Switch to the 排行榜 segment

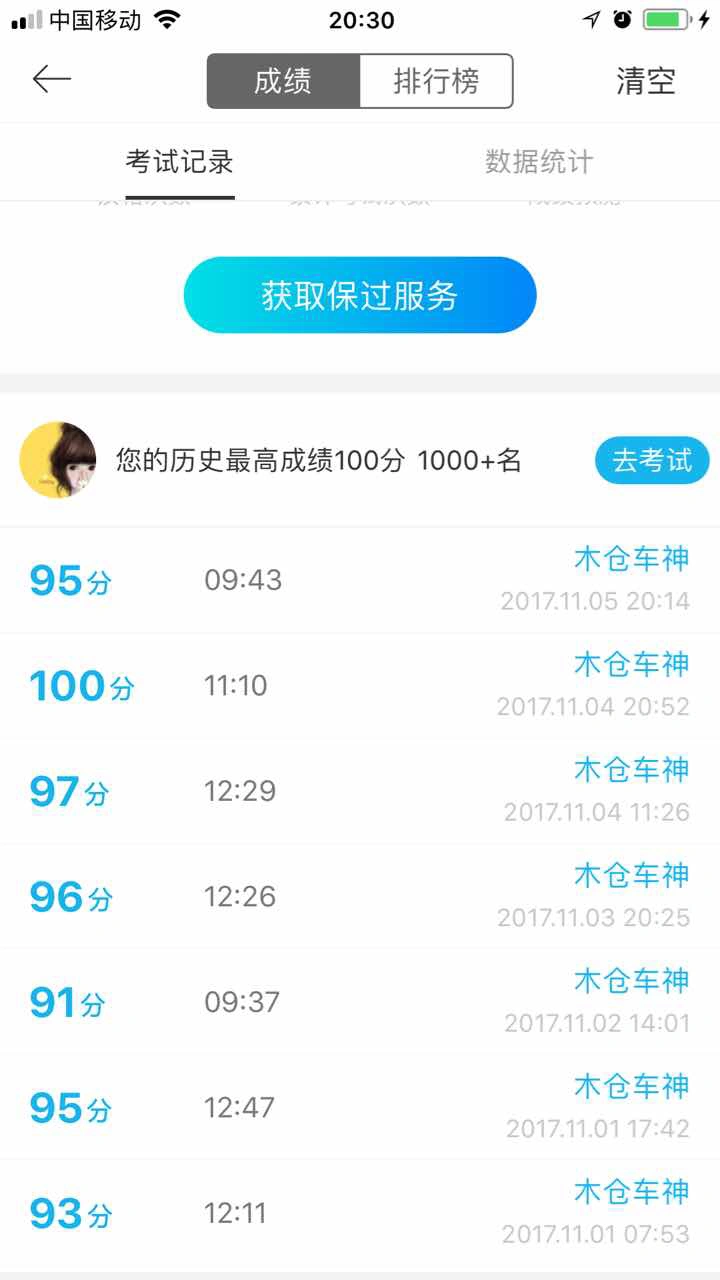436,81
